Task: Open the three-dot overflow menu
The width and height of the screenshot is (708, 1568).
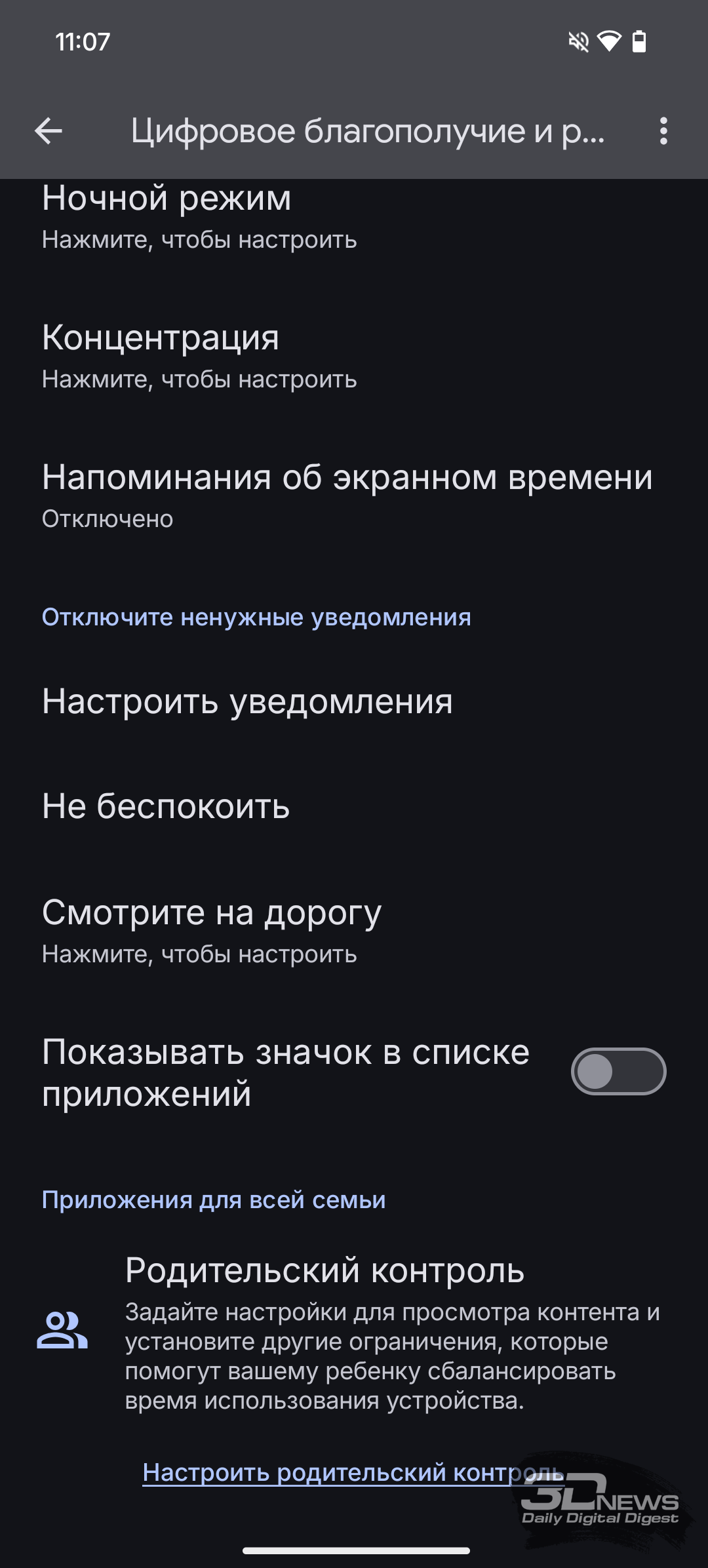Action: [x=663, y=131]
